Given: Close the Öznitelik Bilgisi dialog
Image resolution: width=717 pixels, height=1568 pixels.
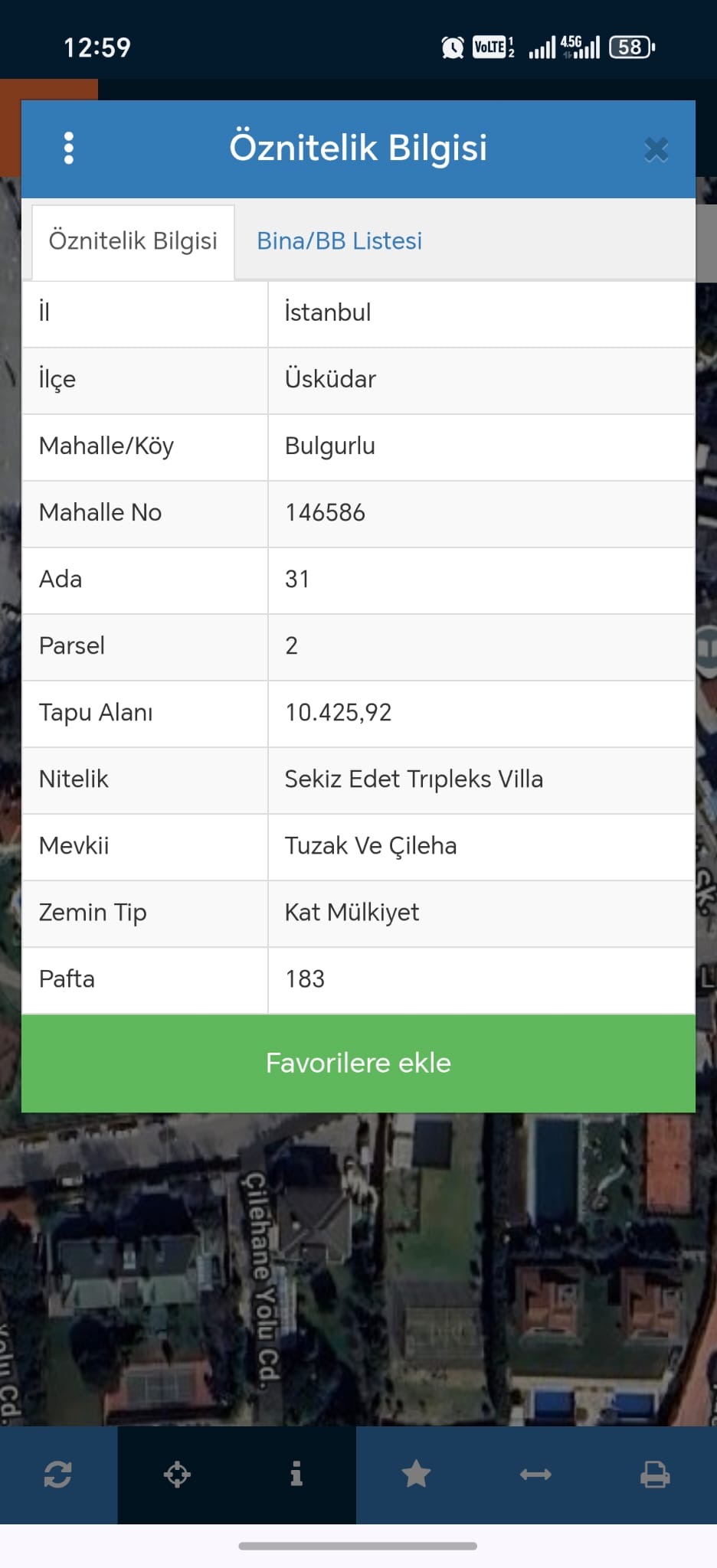Looking at the screenshot, I should [656, 149].
